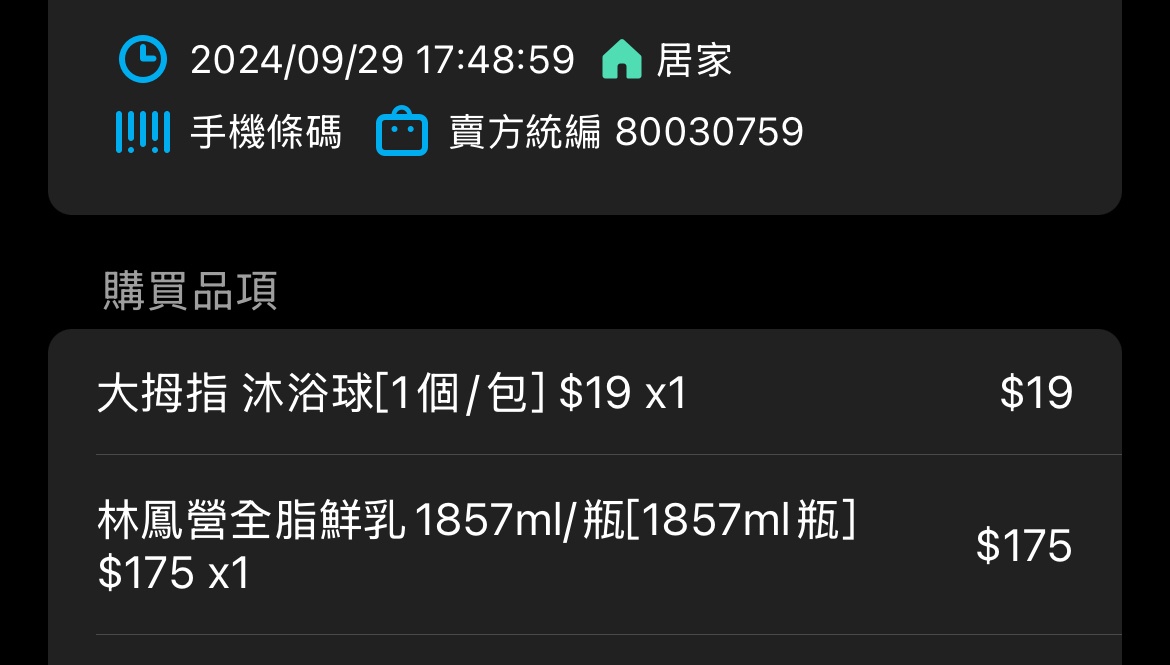Change the 居家 category tag
The image size is (1170, 665).
(x=667, y=60)
